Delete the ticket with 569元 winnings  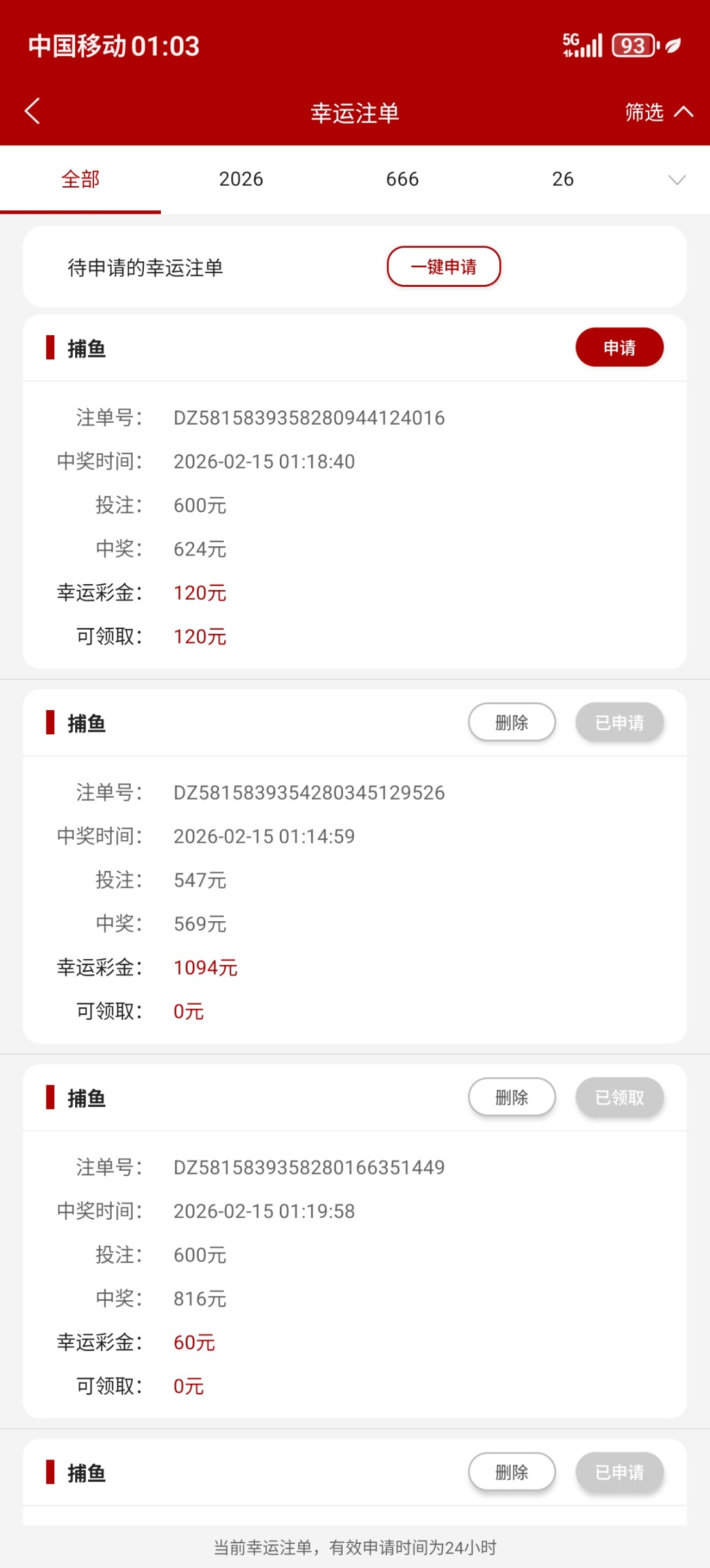click(511, 723)
